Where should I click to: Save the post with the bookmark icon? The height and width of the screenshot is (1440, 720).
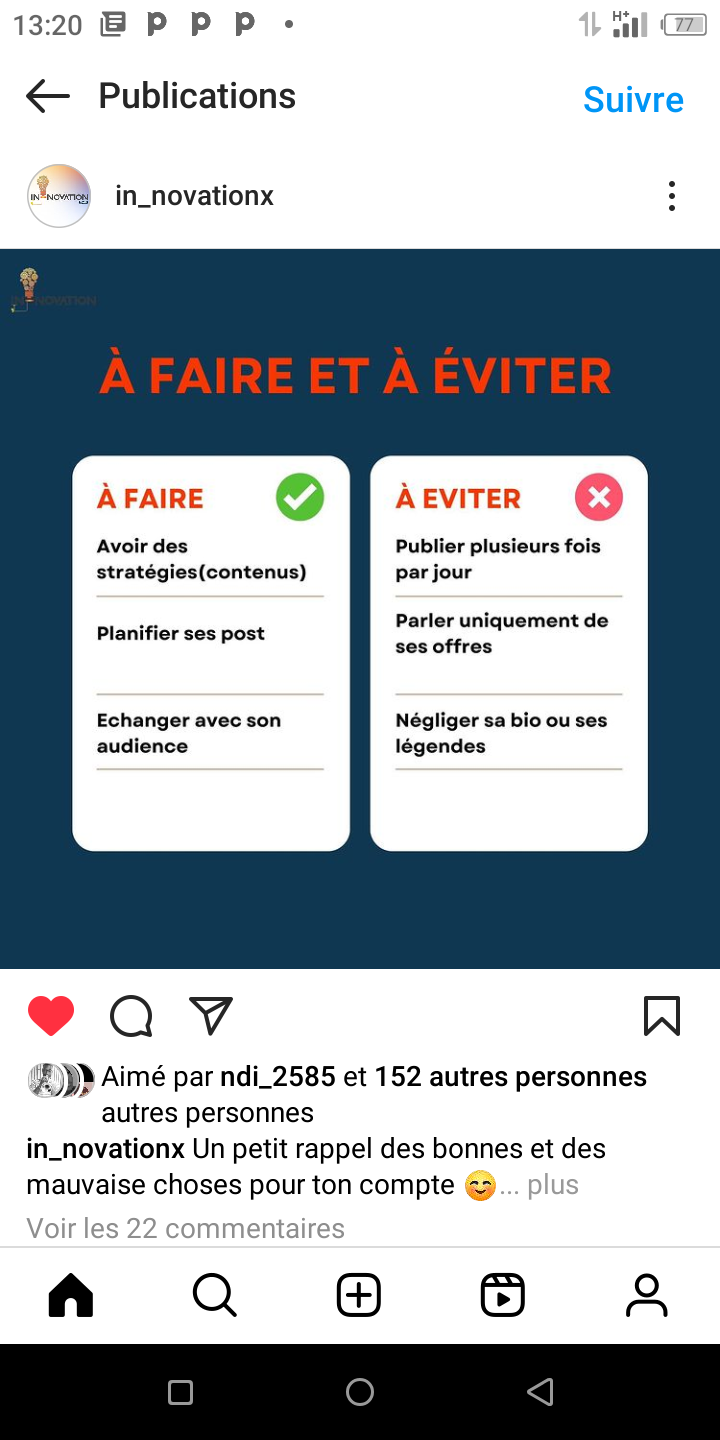pyautogui.click(x=662, y=1016)
